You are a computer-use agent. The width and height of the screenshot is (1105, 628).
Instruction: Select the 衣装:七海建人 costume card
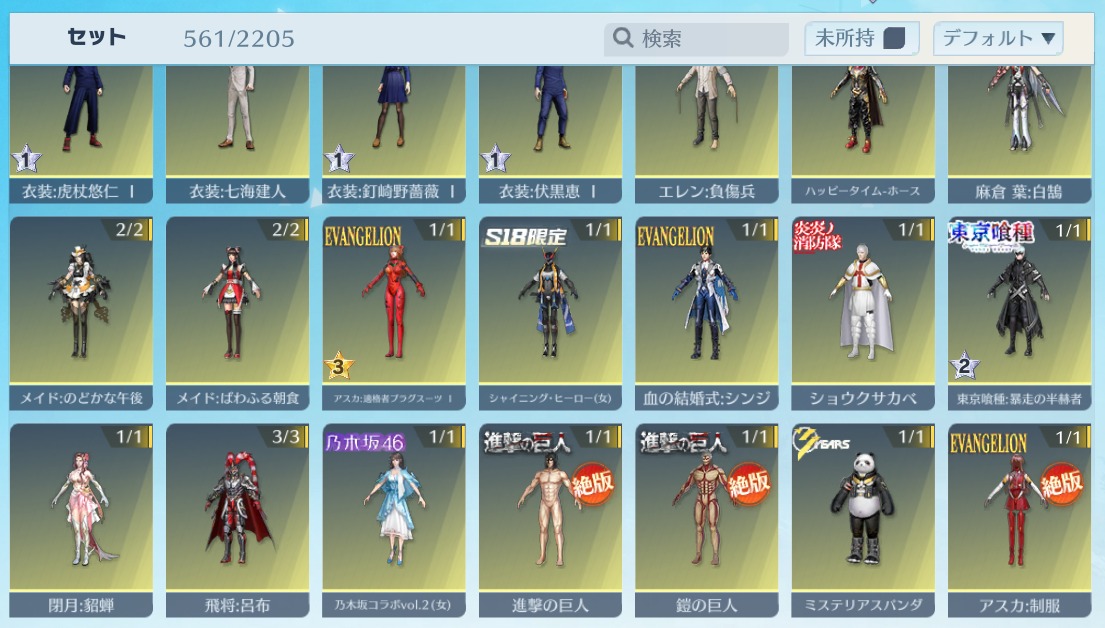(x=237, y=130)
